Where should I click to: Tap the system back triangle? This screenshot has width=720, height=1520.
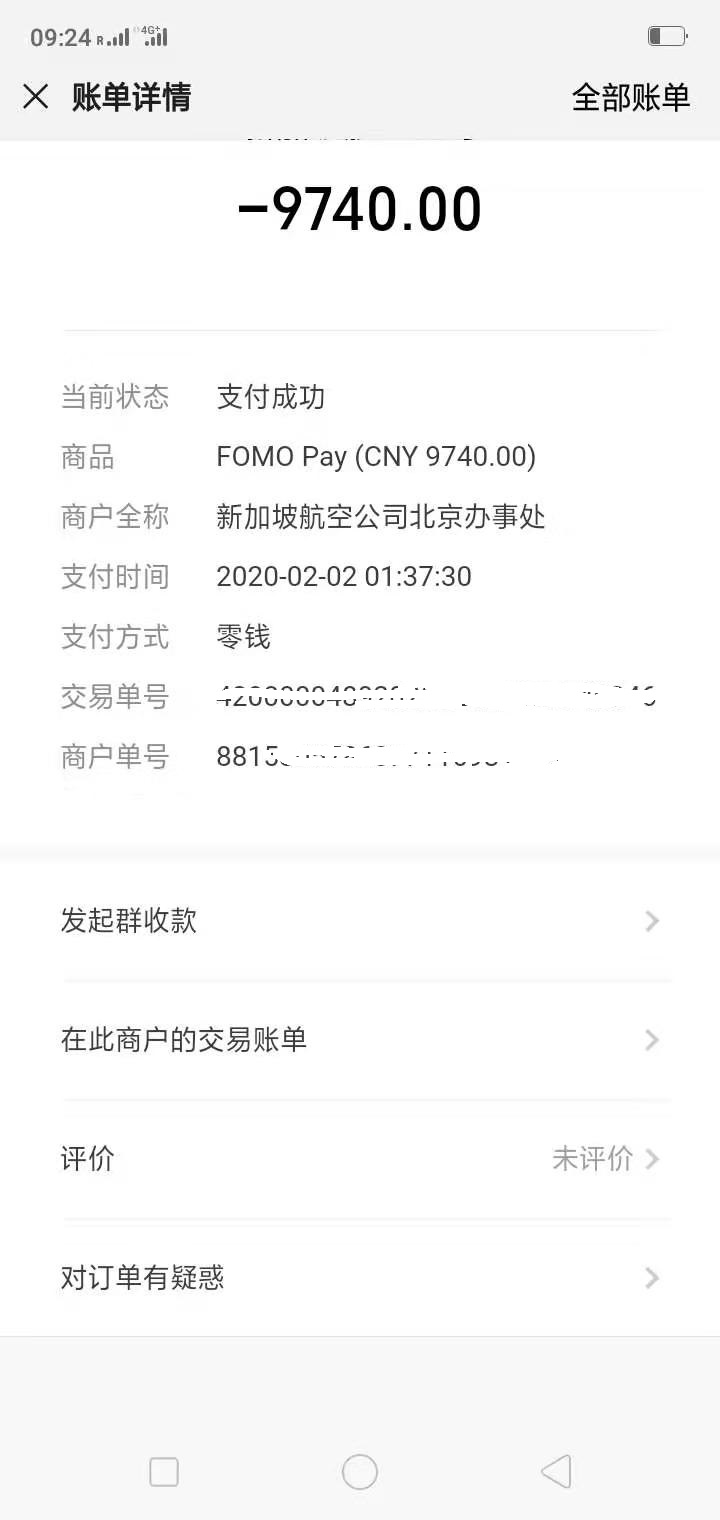(556, 1472)
